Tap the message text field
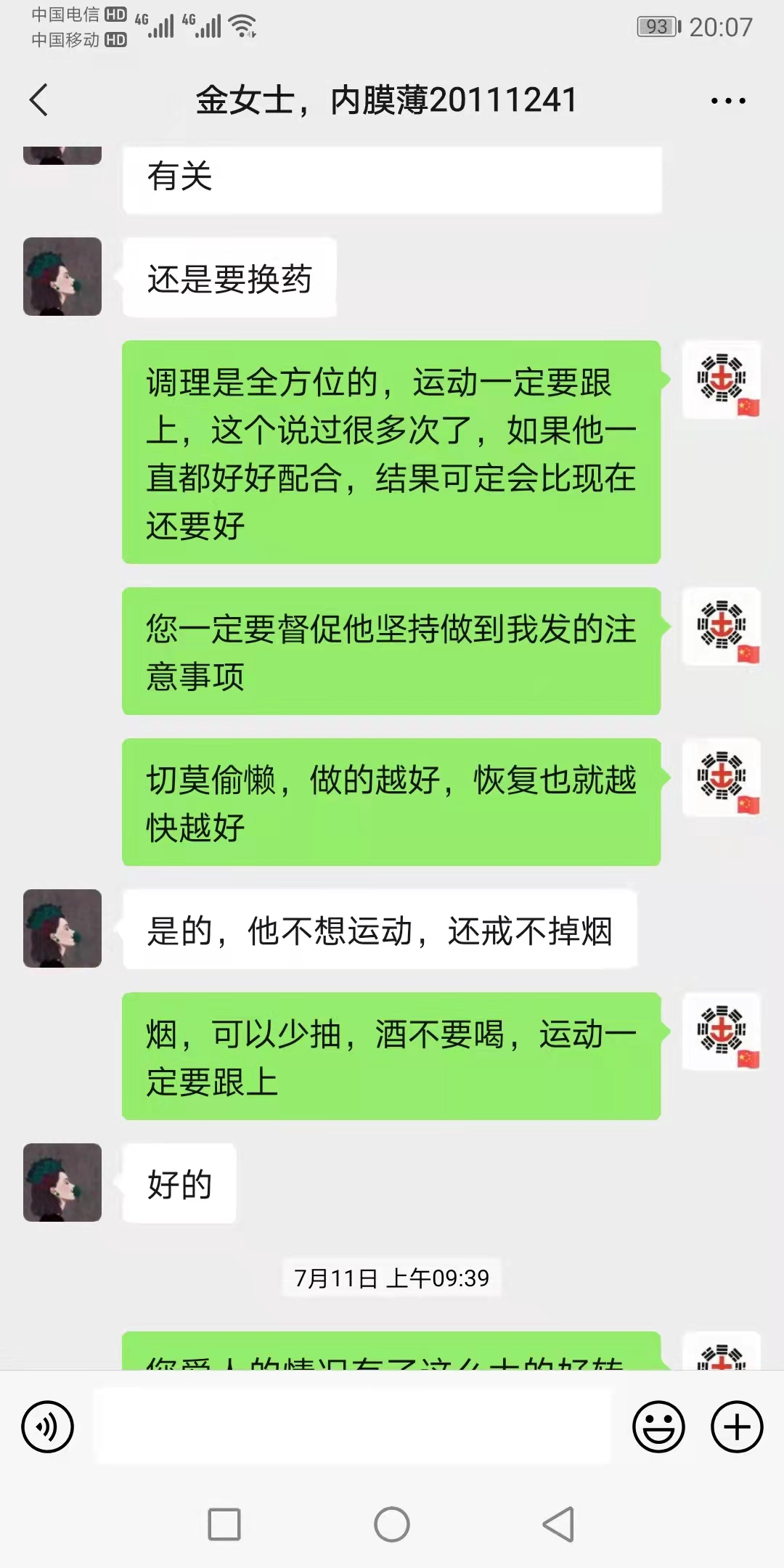The image size is (784, 1568). (354, 1426)
